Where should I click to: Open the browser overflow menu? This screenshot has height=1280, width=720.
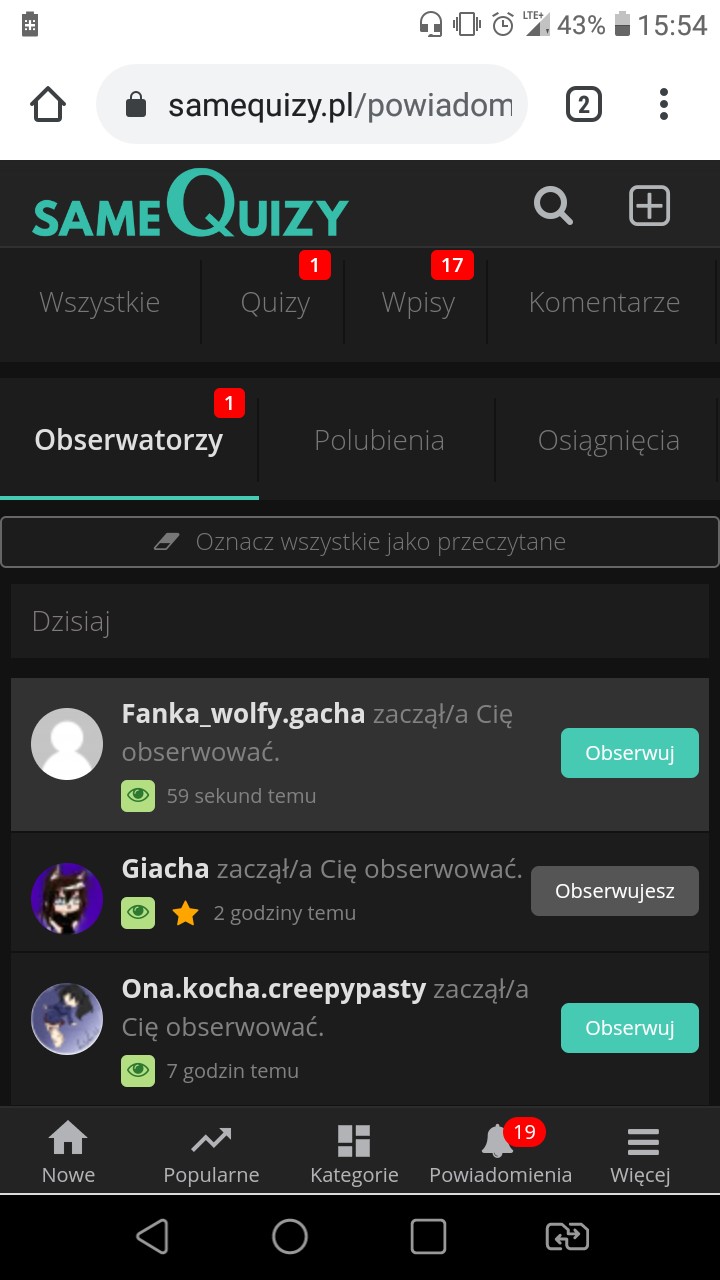click(x=664, y=104)
